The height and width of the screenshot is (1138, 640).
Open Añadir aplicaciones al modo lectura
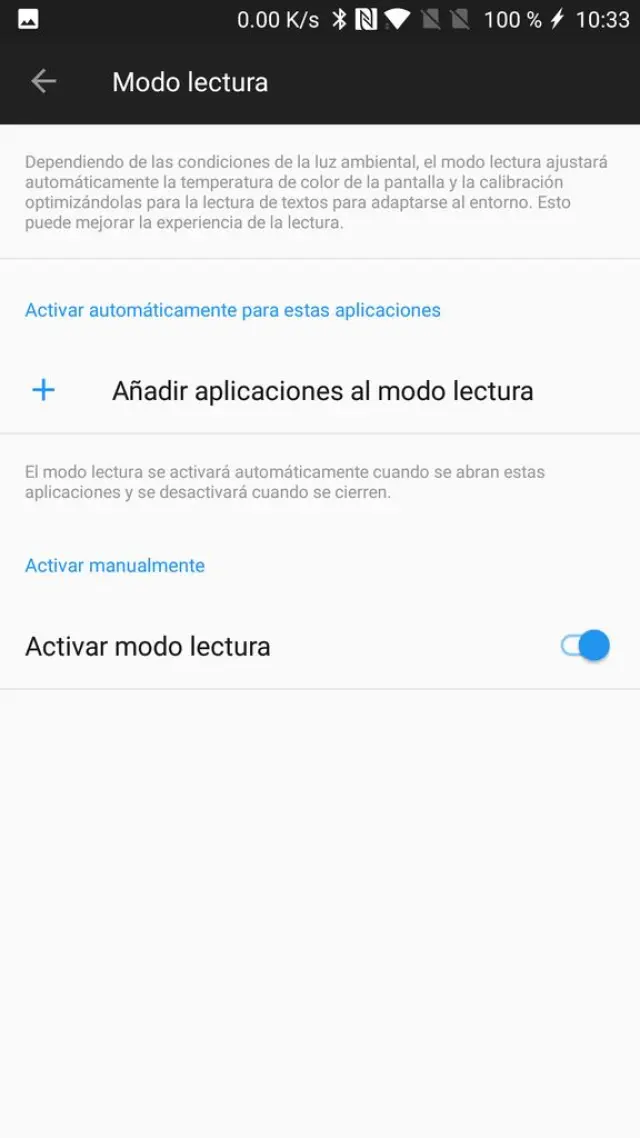322,391
